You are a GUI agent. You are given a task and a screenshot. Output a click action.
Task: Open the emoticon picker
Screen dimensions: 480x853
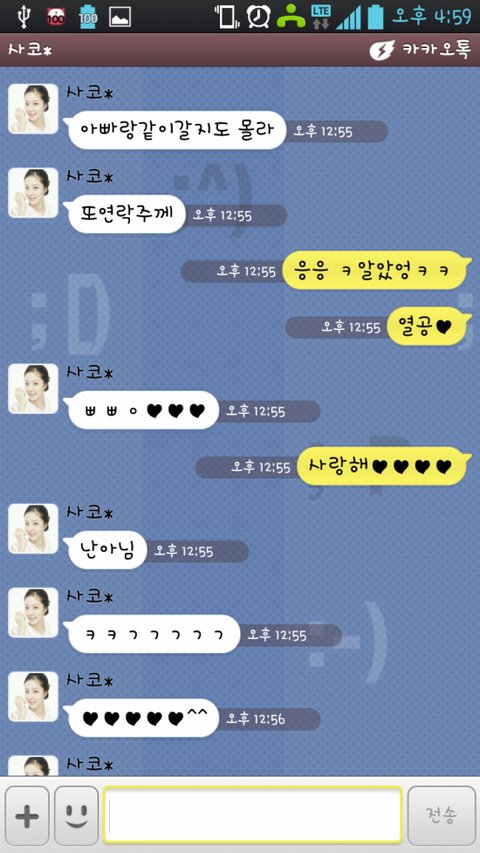pyautogui.click(x=76, y=815)
